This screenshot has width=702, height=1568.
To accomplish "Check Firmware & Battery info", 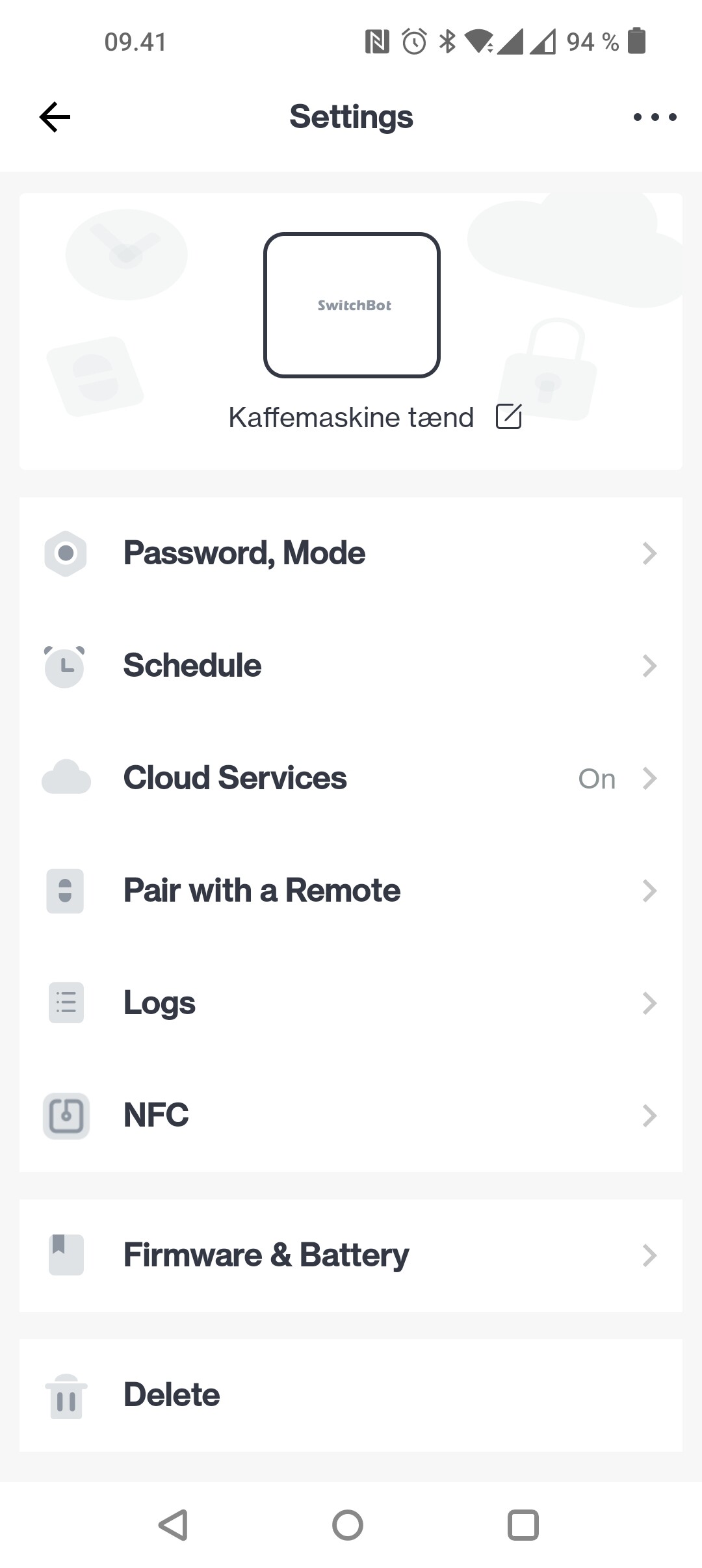I will (x=351, y=1255).
